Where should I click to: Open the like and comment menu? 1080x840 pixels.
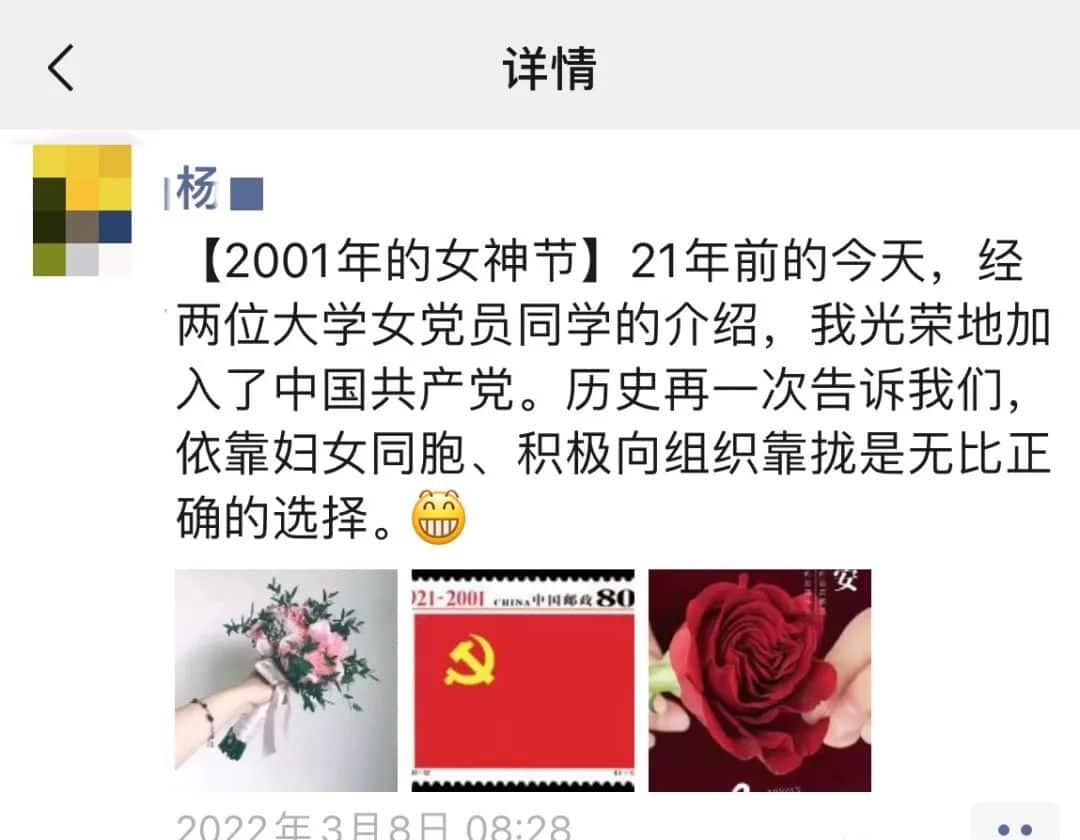pyautogui.click(x=1014, y=825)
